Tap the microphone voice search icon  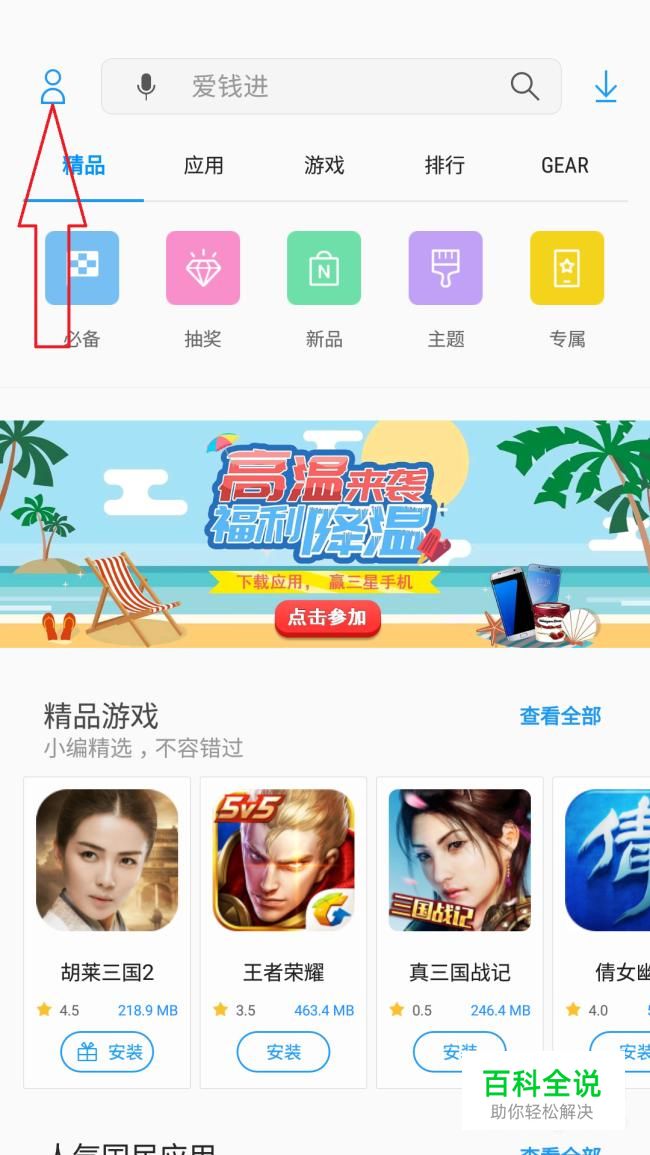[x=146, y=87]
